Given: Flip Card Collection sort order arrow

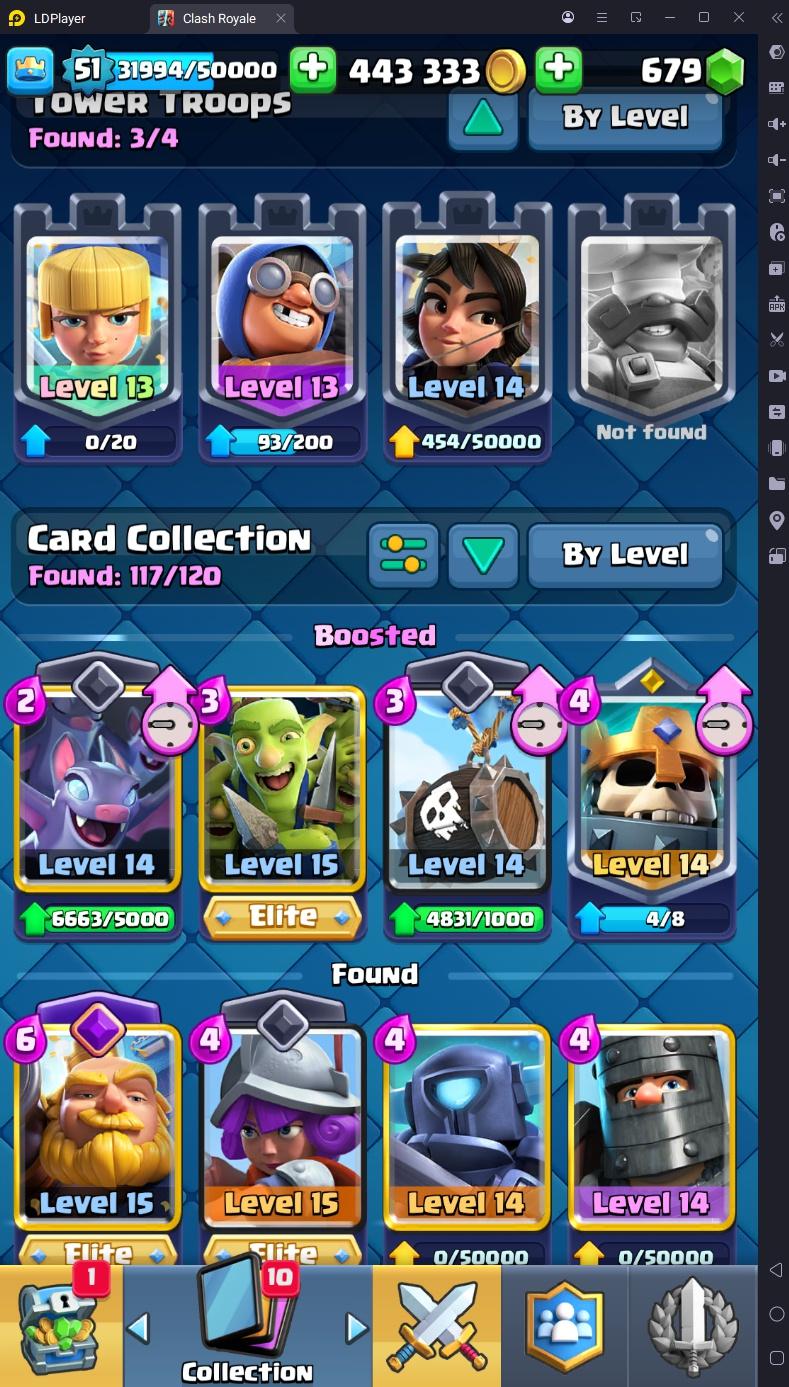Looking at the screenshot, I should pyautogui.click(x=483, y=555).
